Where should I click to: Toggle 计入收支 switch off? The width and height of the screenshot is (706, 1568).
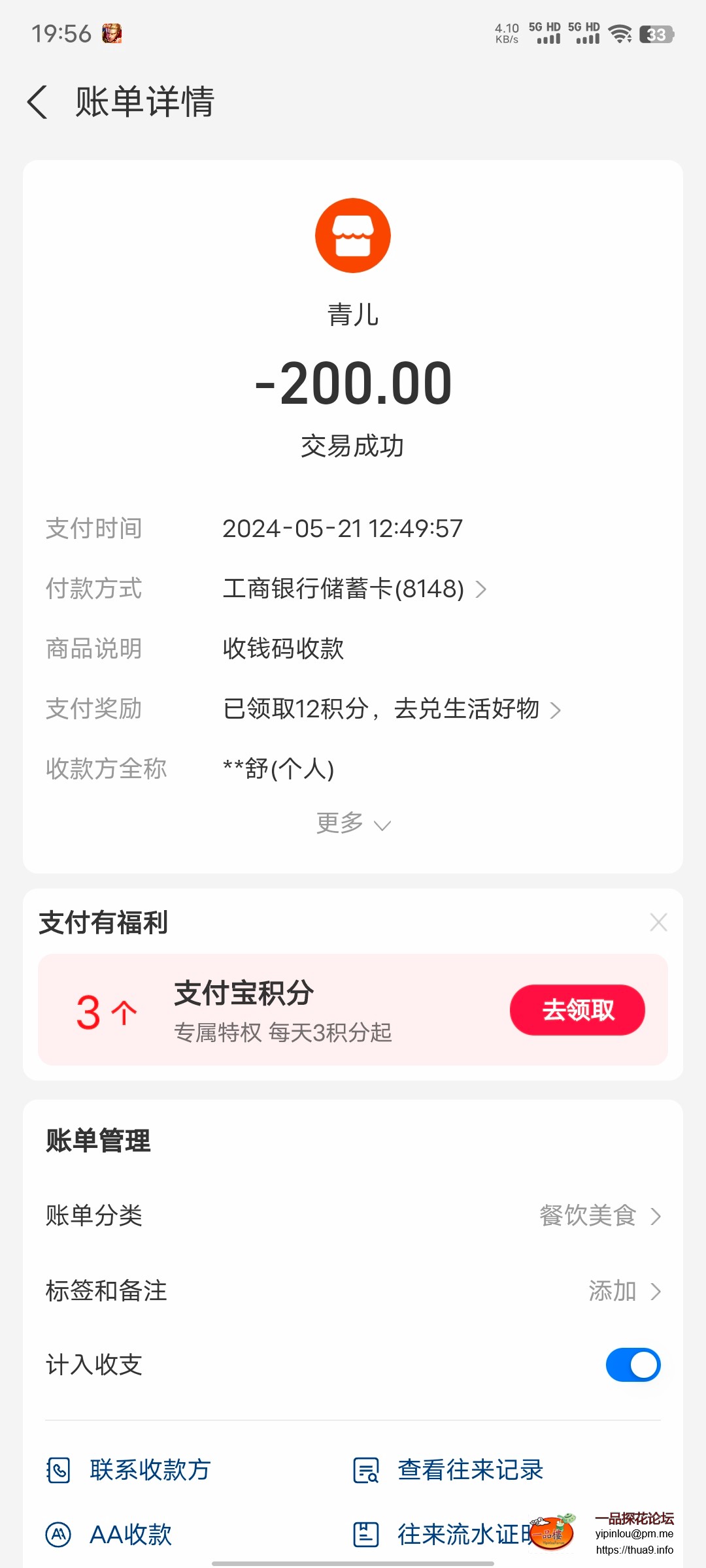pos(633,1365)
